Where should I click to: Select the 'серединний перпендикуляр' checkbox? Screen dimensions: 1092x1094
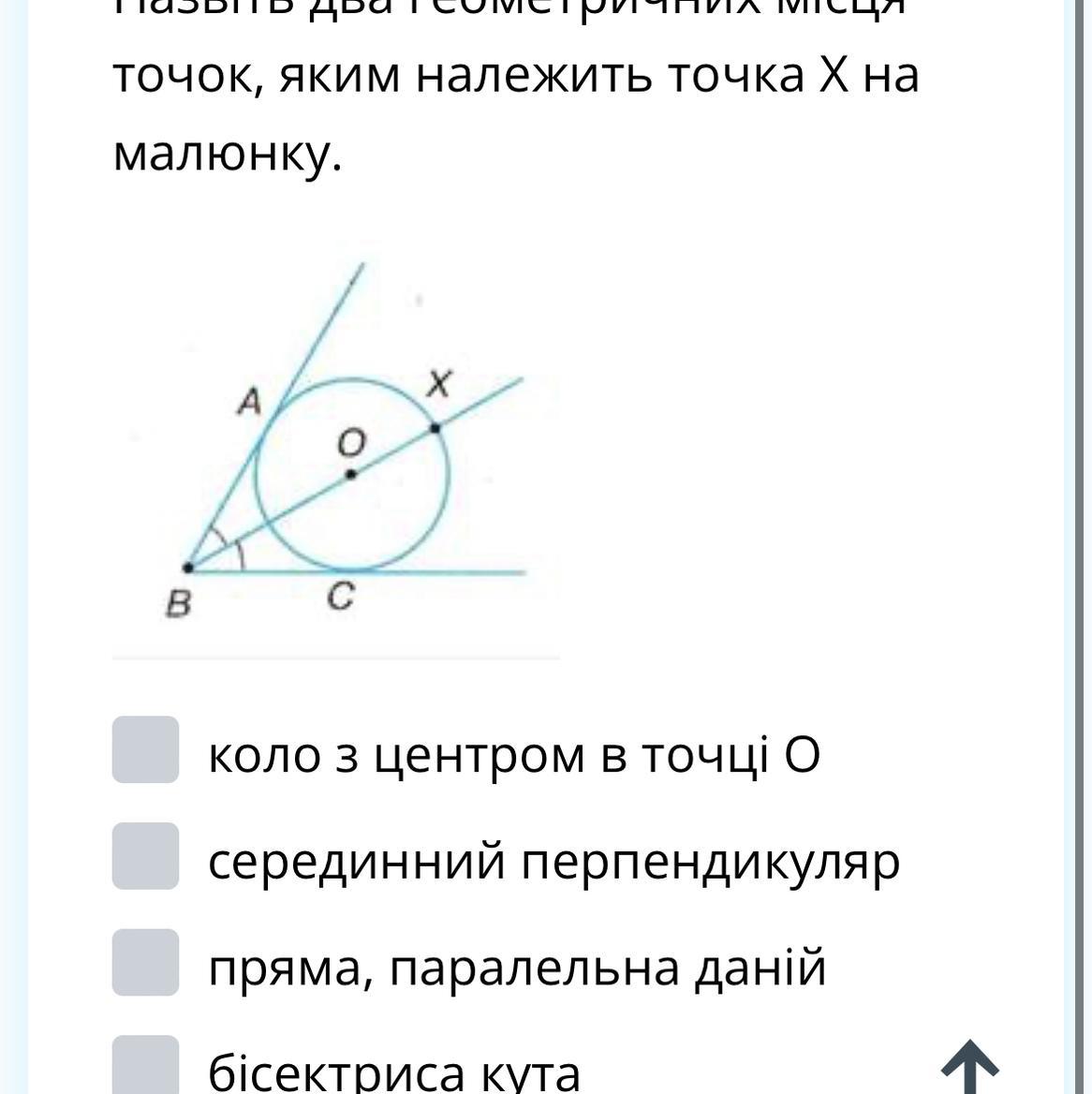145,856
